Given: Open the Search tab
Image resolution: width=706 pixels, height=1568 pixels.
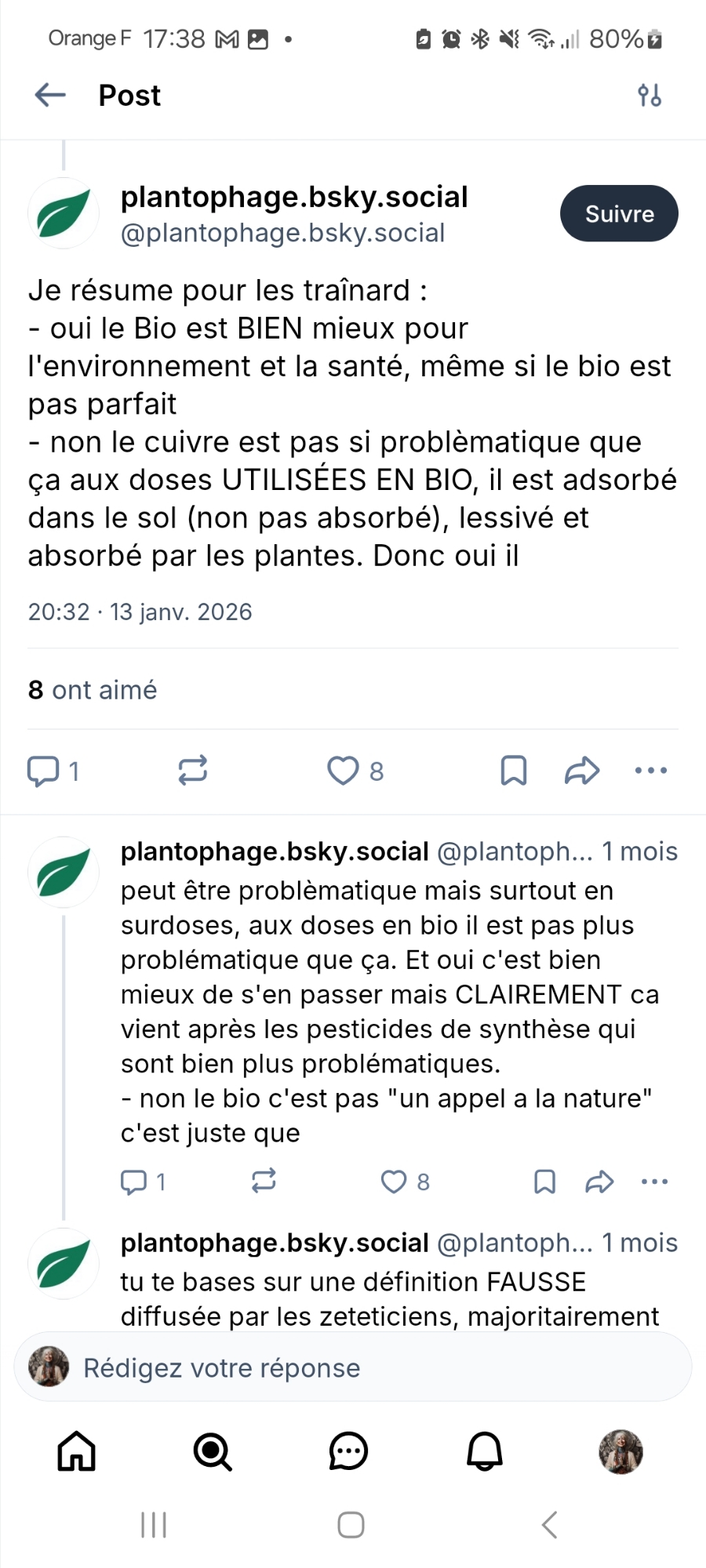Looking at the screenshot, I should (x=213, y=1451).
